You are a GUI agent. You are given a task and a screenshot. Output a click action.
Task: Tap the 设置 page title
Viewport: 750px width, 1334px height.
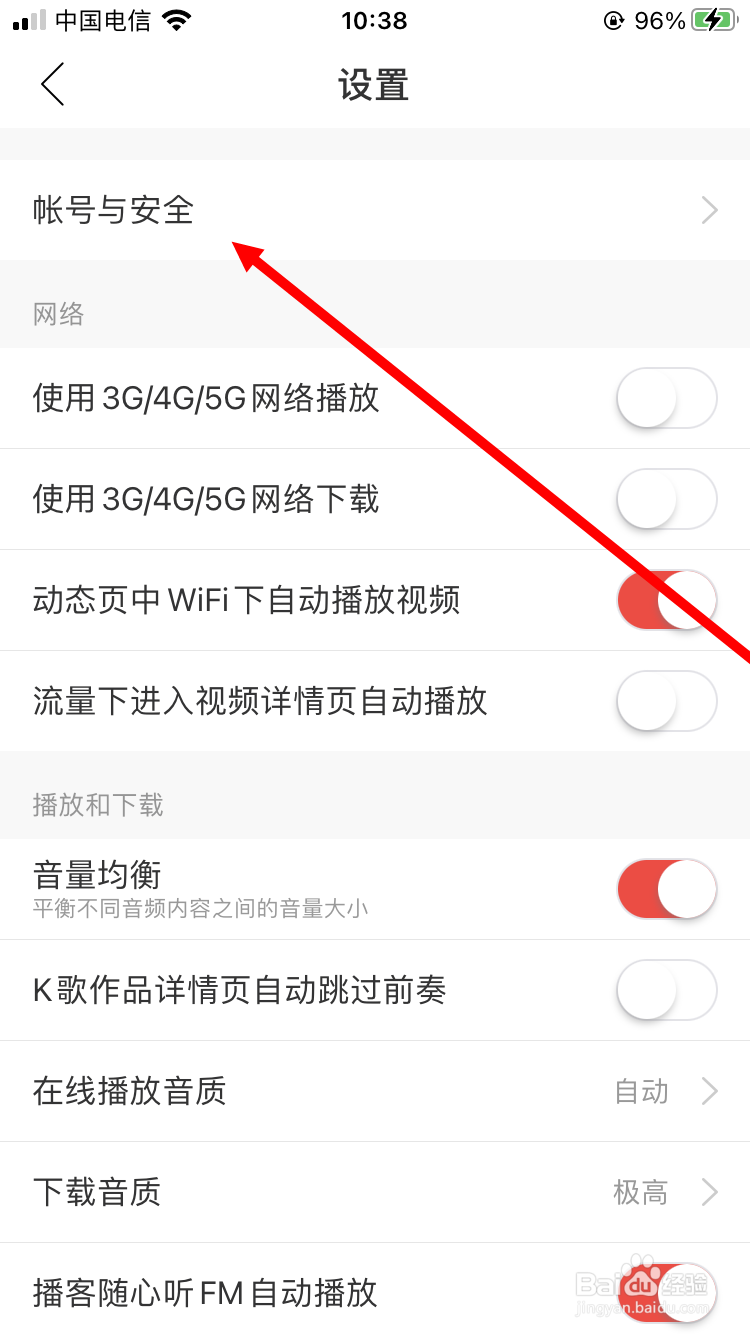[x=375, y=86]
